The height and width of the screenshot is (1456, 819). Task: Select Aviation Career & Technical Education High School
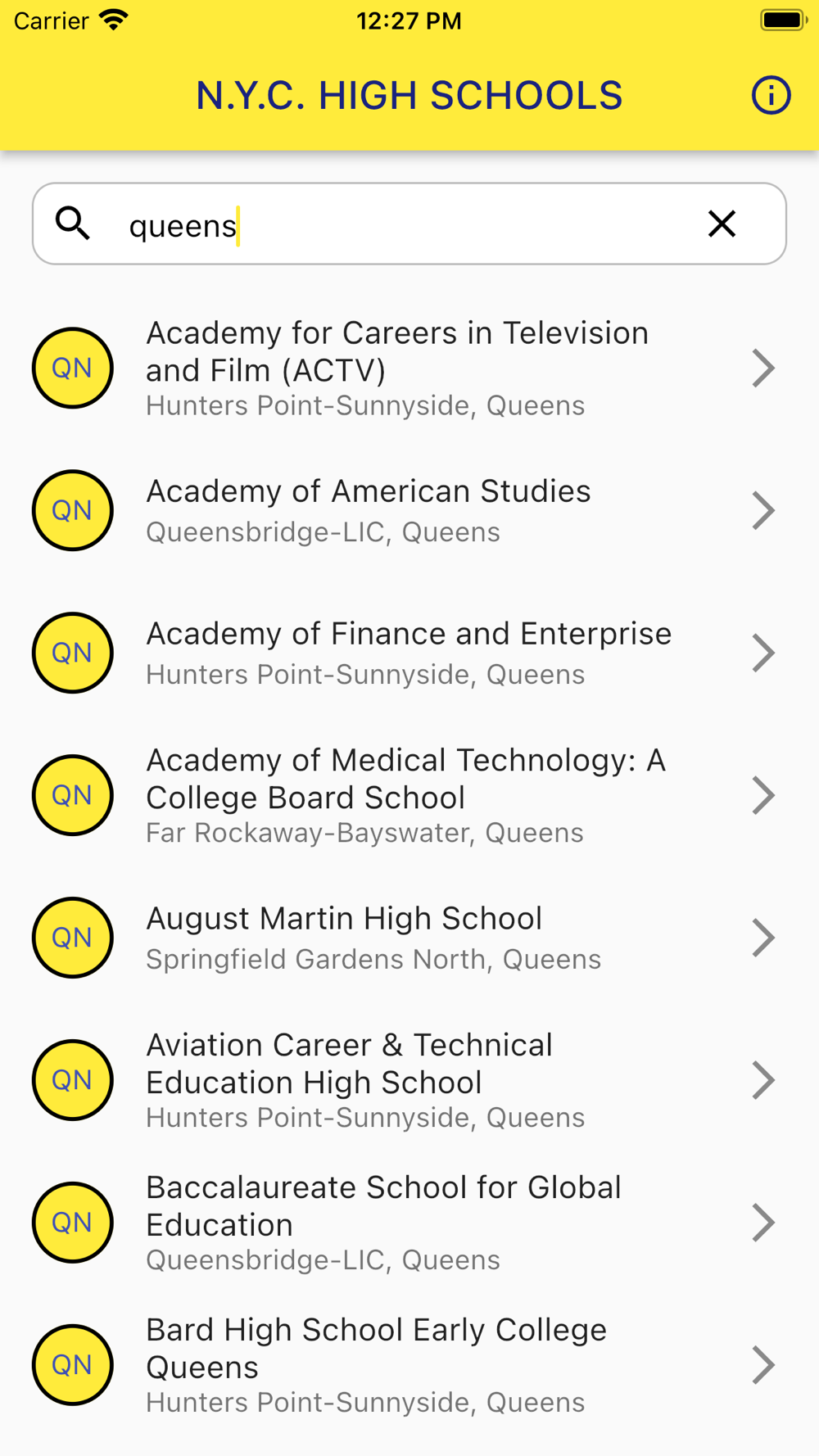[x=409, y=1080]
